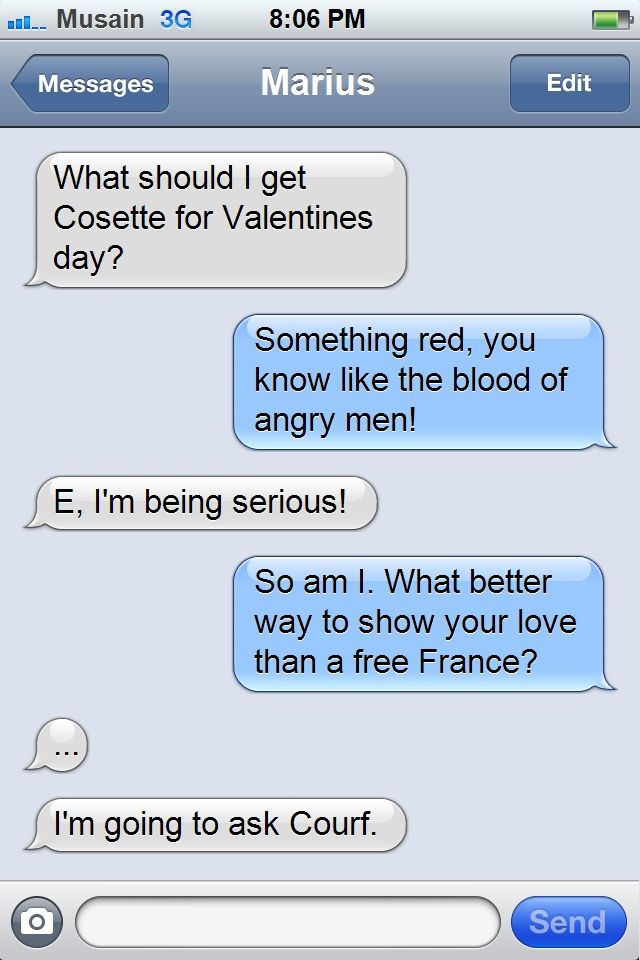This screenshot has width=640, height=960.
Task: Go back to the Messages list
Action: tap(92, 84)
